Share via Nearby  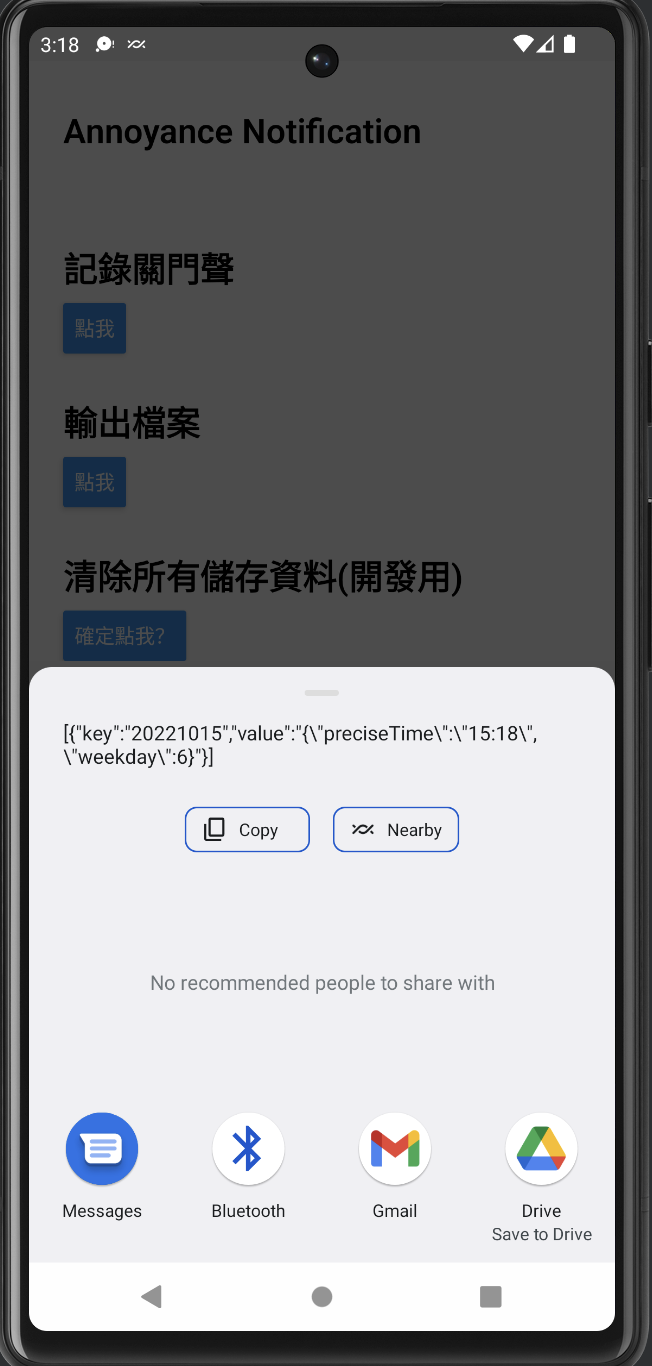click(396, 830)
